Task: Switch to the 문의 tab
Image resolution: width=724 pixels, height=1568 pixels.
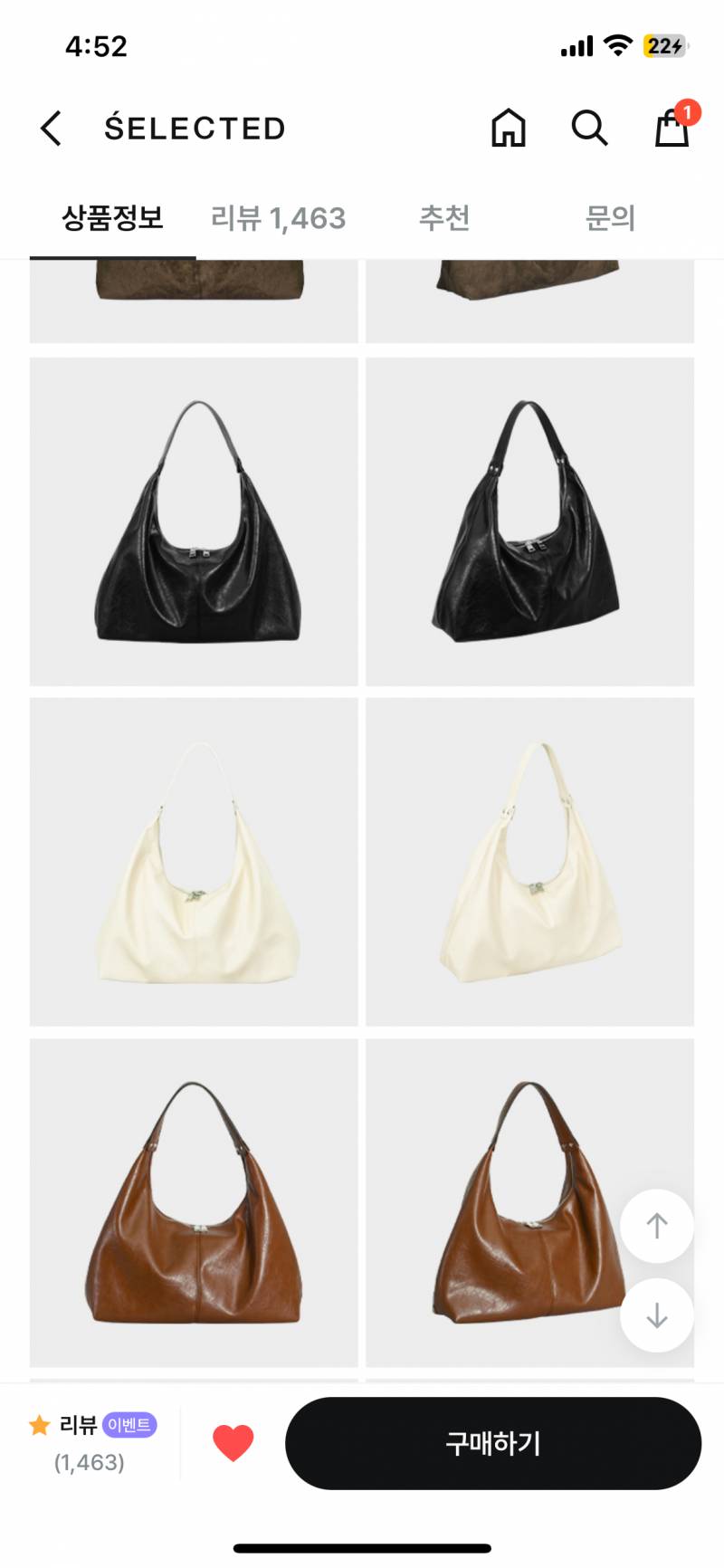Action: [610, 218]
